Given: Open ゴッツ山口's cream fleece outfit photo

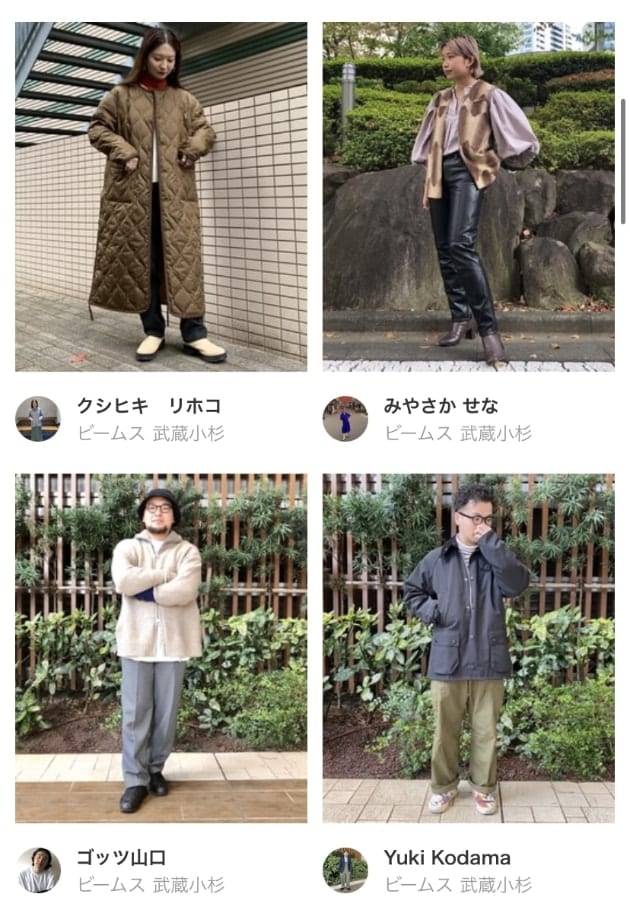Looking at the screenshot, I should pyautogui.click(x=161, y=648).
